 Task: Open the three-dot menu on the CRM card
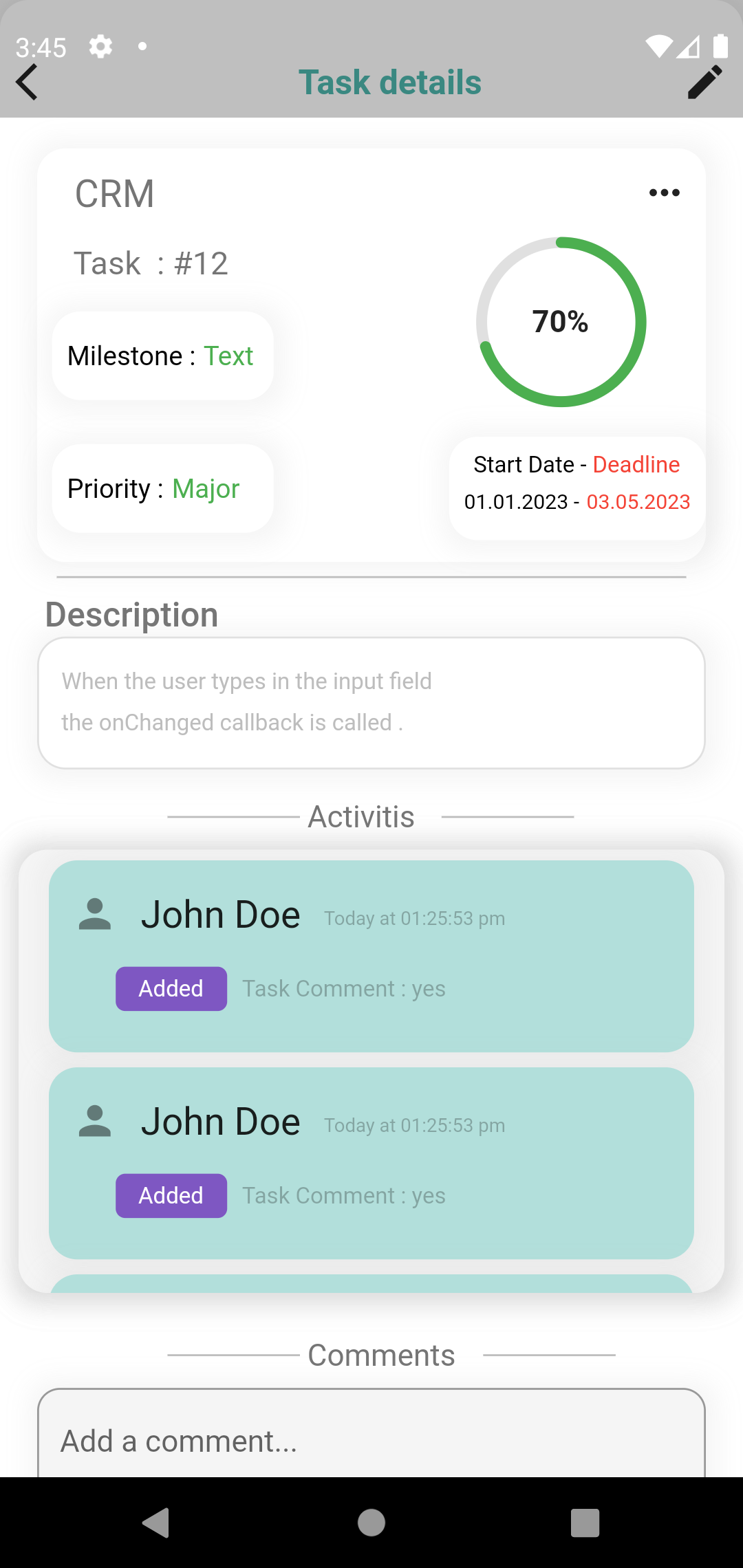coord(664,193)
